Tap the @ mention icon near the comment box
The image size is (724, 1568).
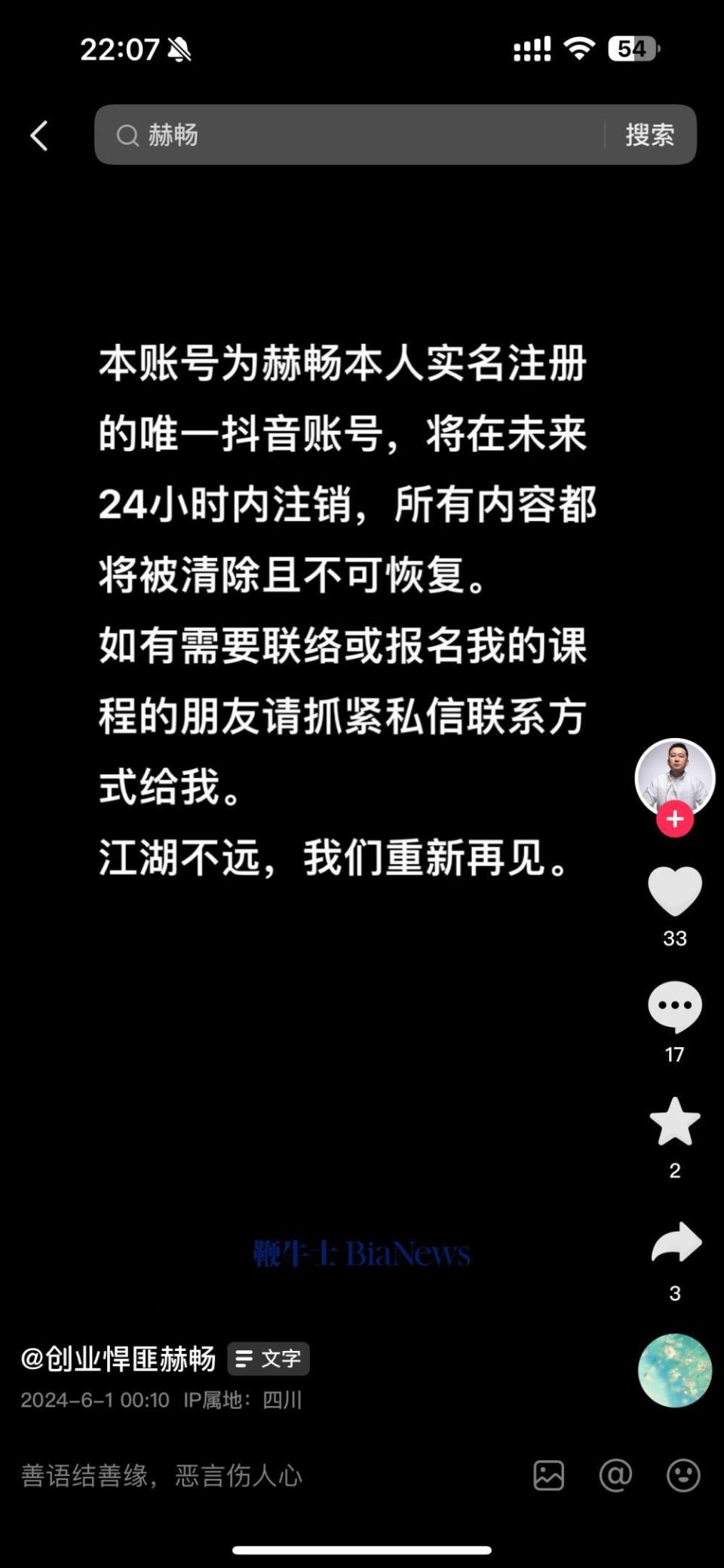click(617, 1475)
